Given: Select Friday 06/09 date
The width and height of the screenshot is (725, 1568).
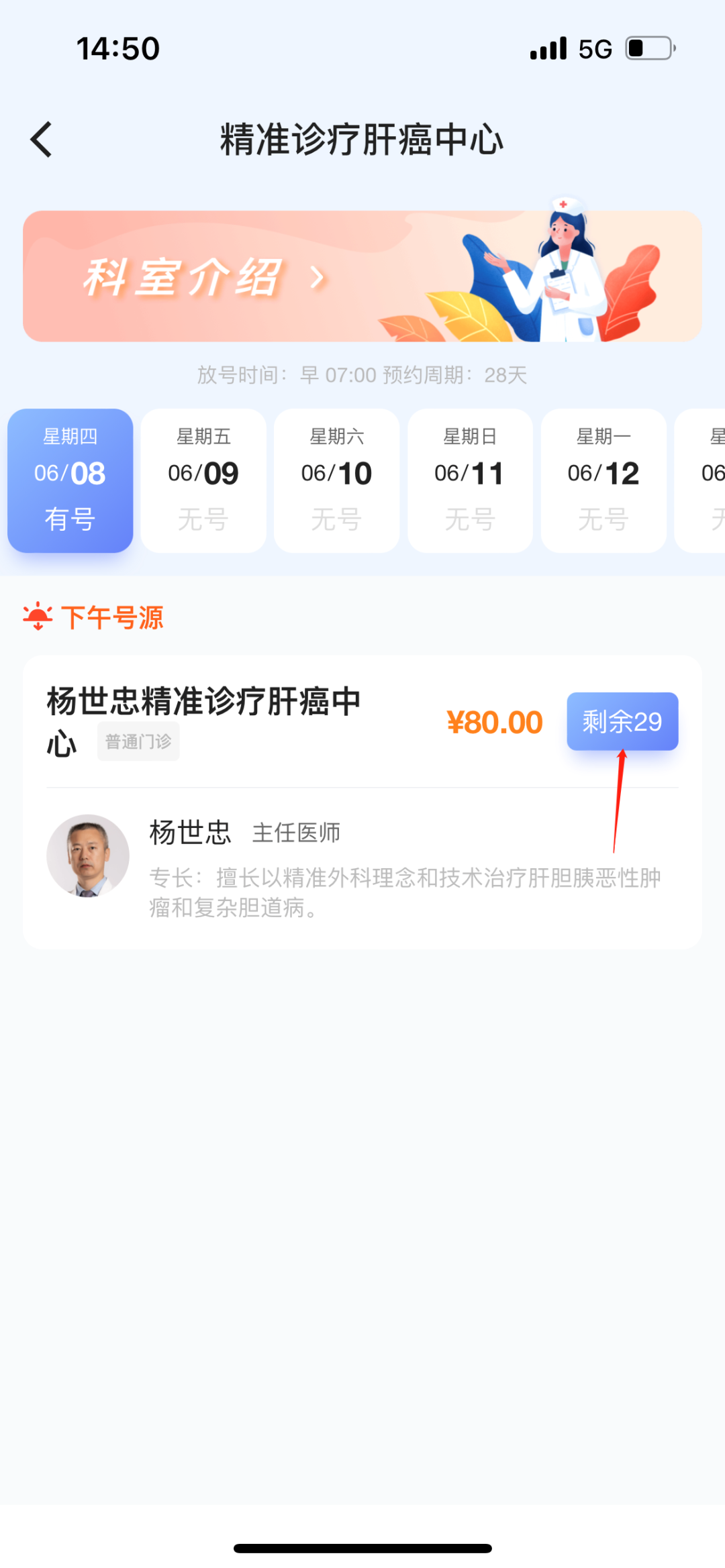Looking at the screenshot, I should tap(203, 480).
